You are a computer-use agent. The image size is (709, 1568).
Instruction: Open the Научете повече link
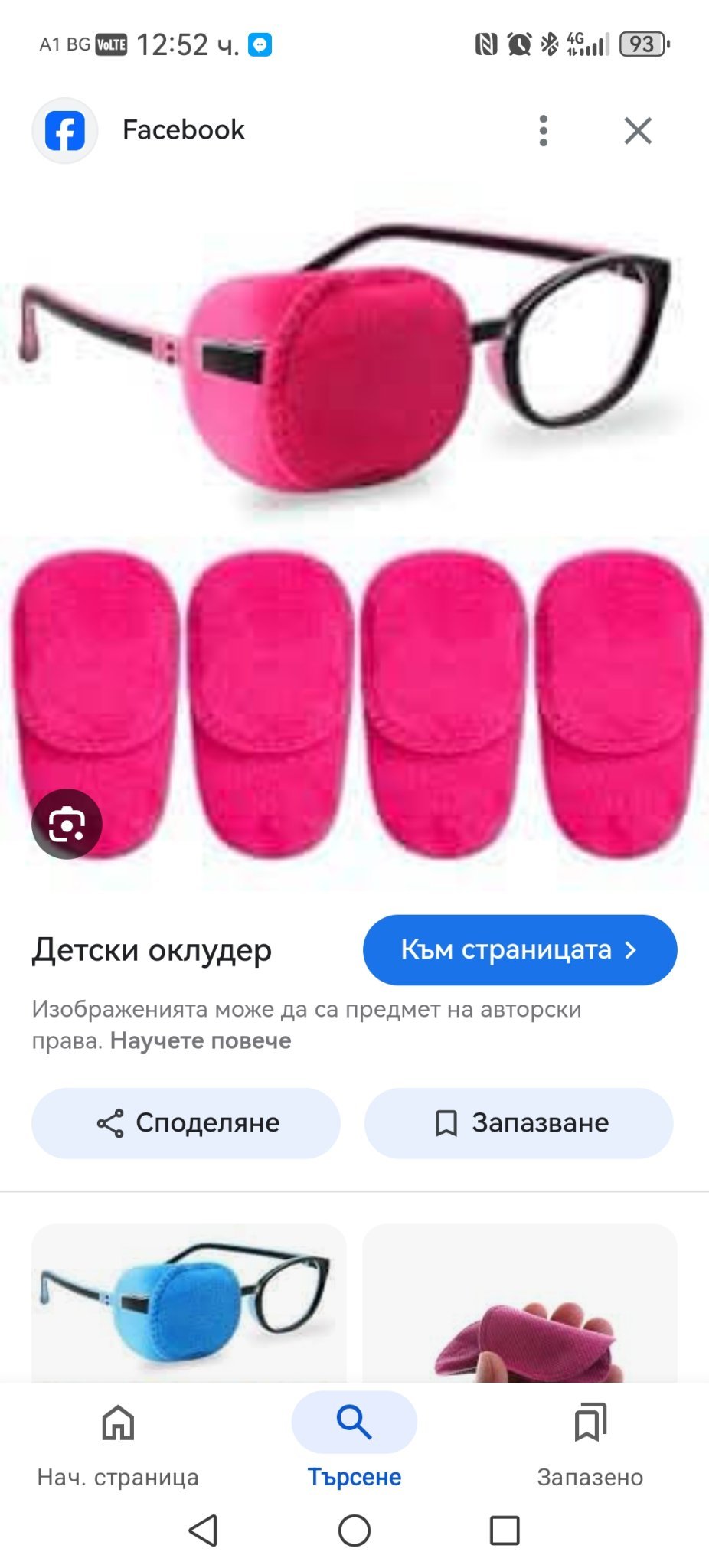pos(201,1040)
